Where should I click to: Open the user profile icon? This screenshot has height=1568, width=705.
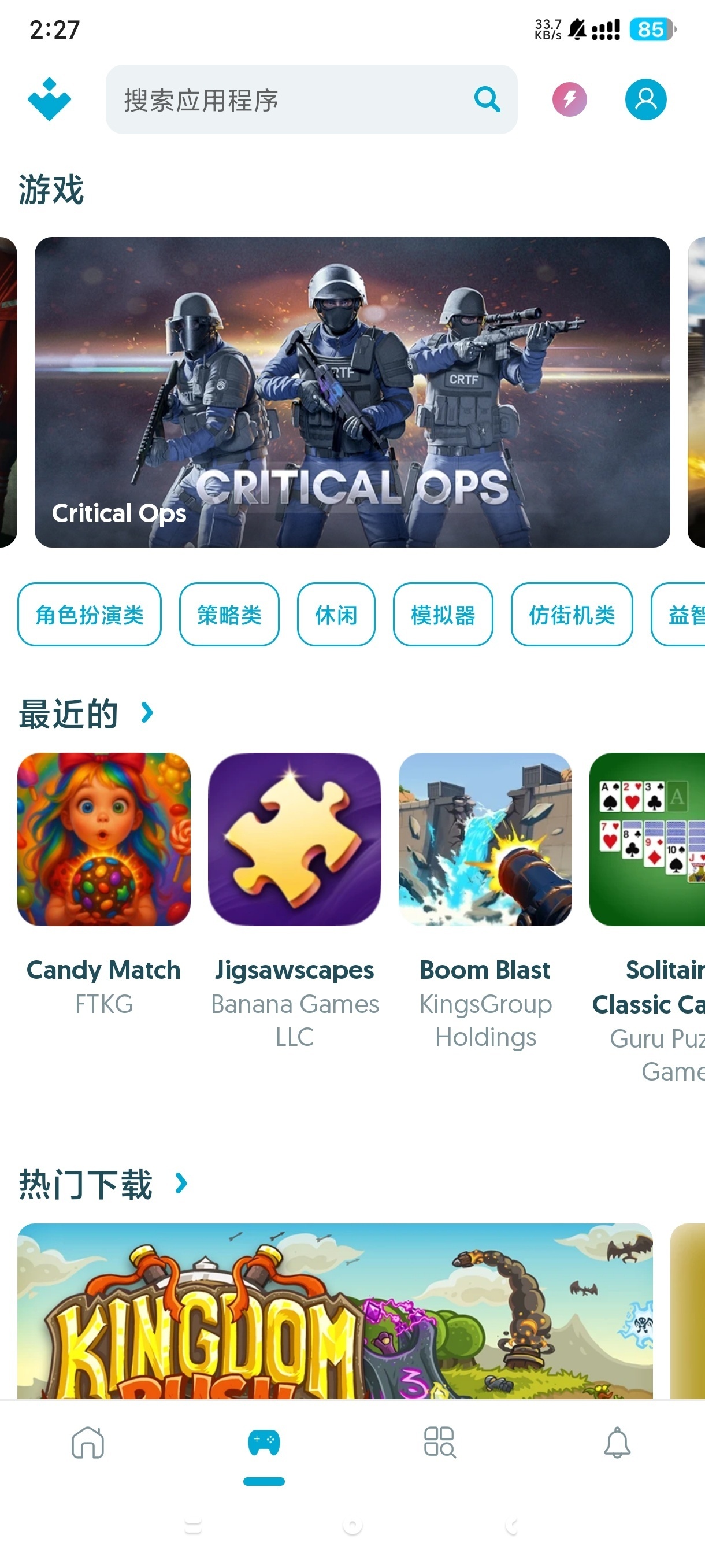click(645, 99)
